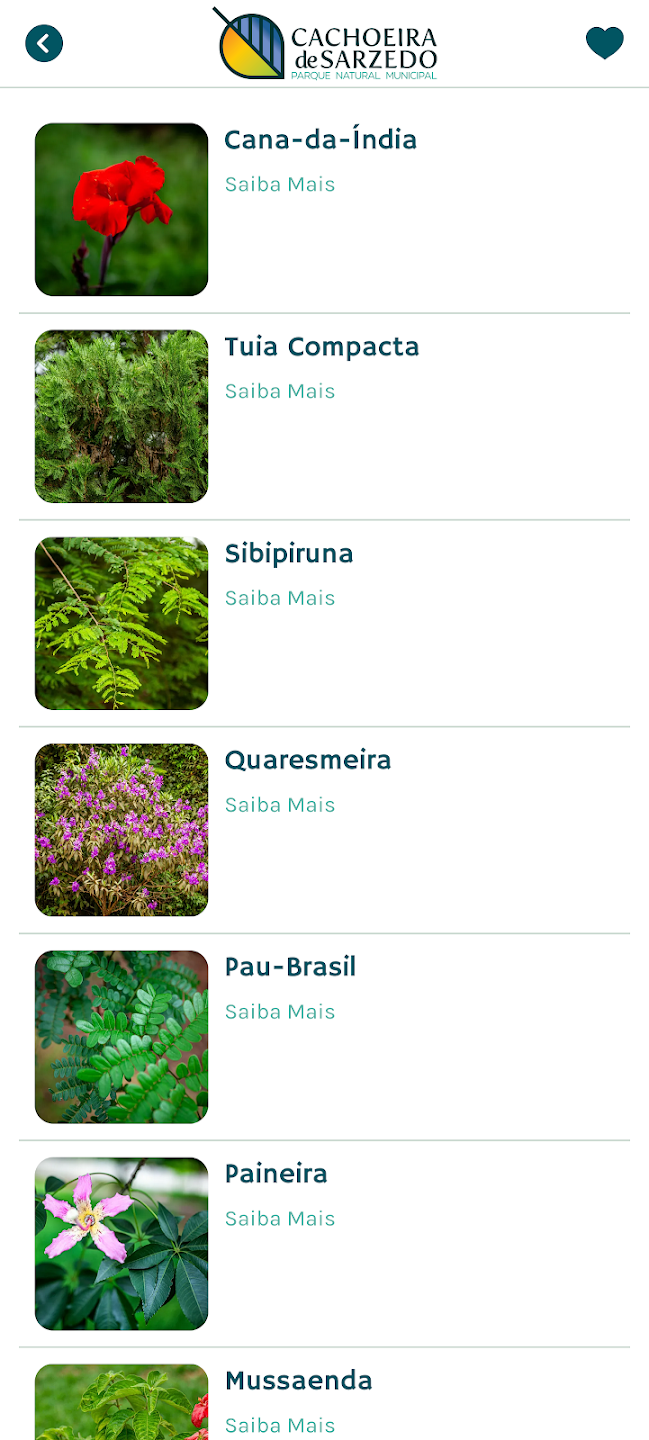This screenshot has height=1440, width=649.
Task: Choose Saiba Mais under Paineira
Action: click(280, 1219)
